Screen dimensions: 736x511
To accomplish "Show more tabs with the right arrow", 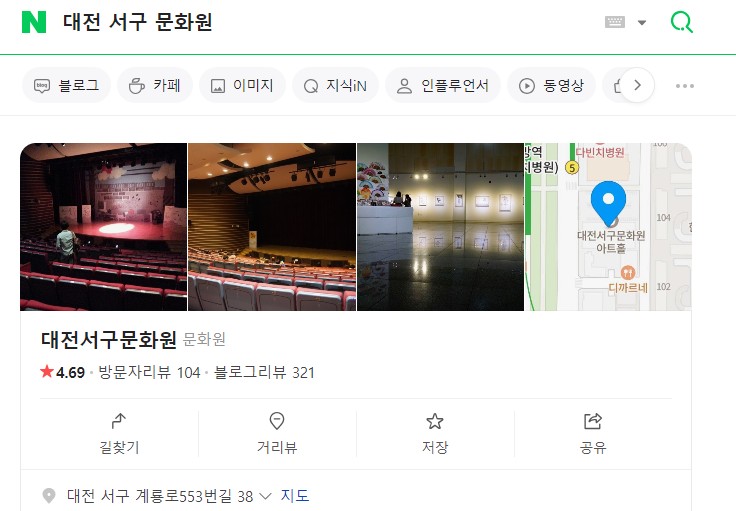I will [x=637, y=86].
